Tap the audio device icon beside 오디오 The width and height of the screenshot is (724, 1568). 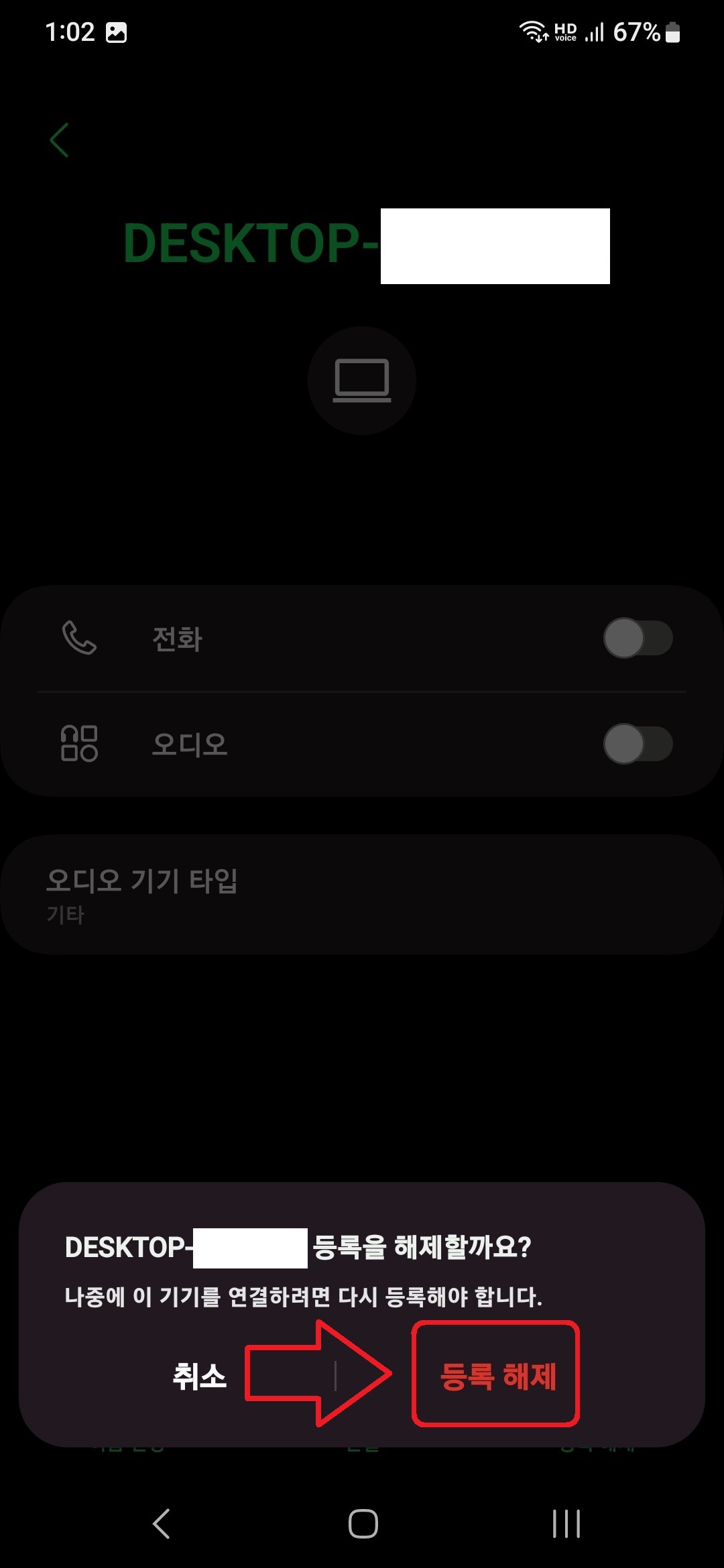coord(80,744)
